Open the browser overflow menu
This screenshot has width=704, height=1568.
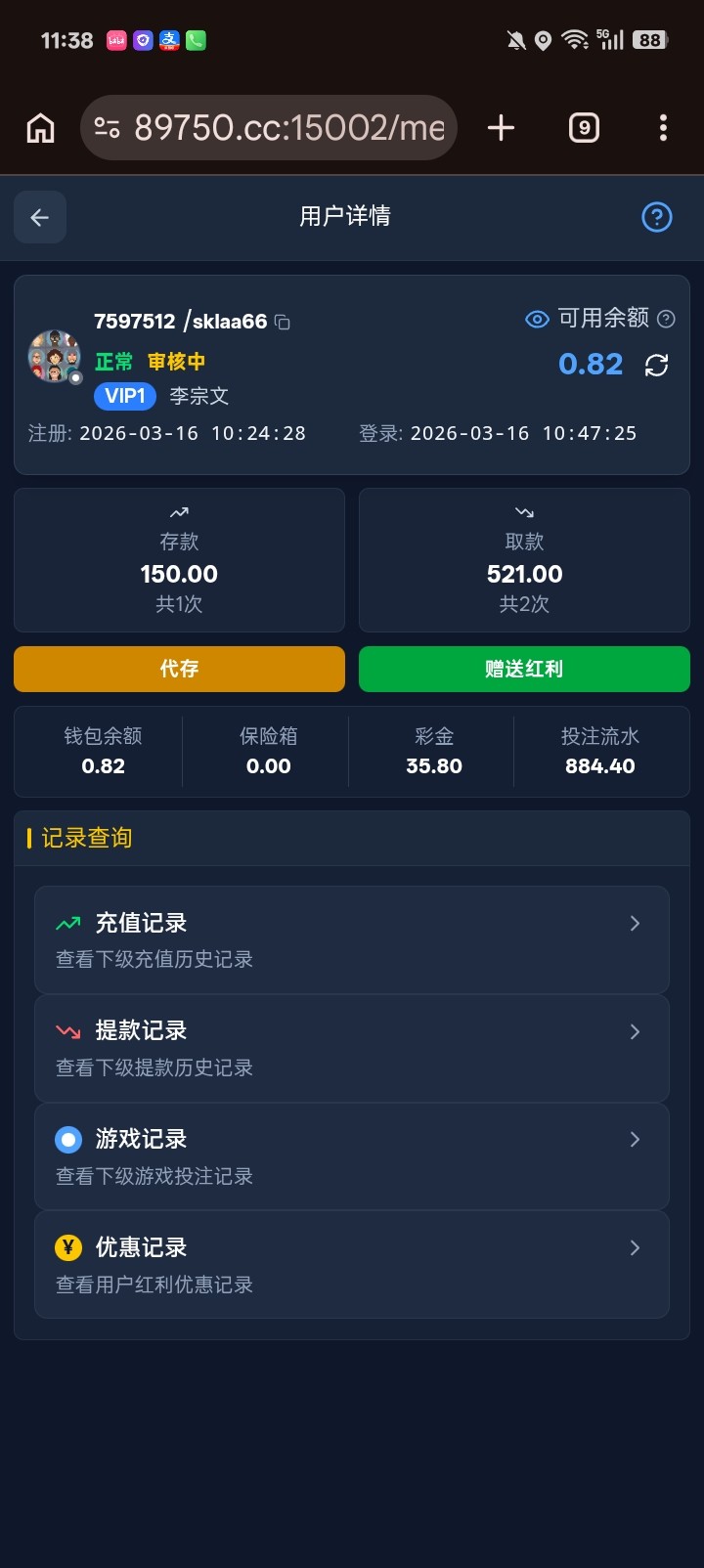(x=663, y=128)
